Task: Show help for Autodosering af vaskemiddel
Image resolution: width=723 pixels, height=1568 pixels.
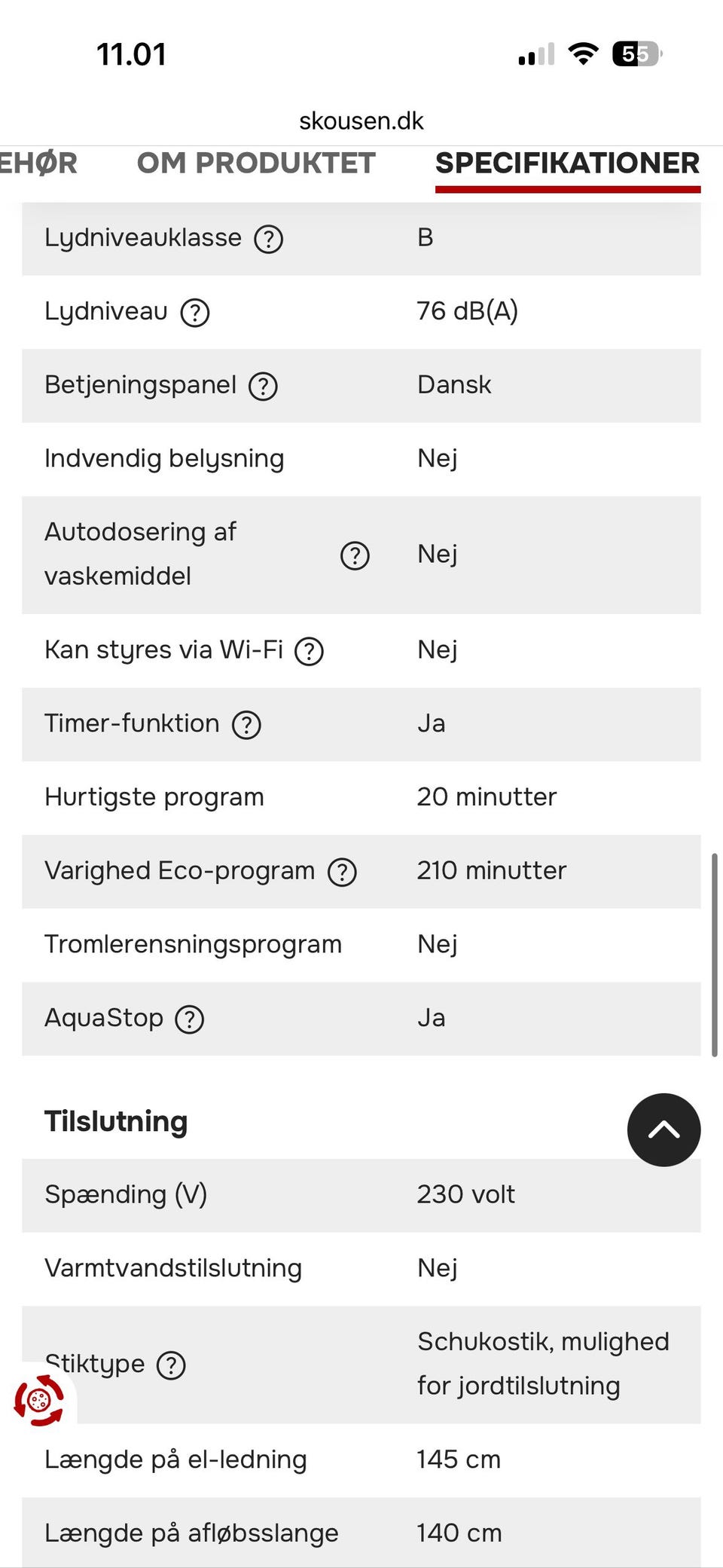Action: coord(355,556)
